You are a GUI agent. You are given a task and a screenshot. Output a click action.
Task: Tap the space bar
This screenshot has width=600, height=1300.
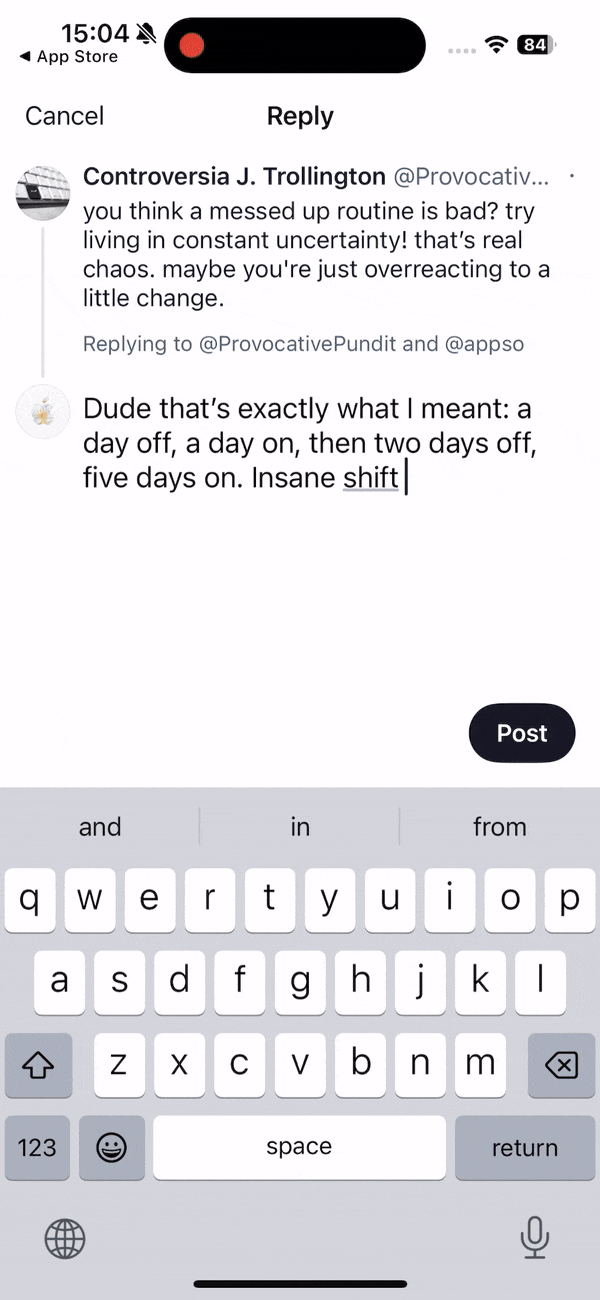[x=299, y=1148]
